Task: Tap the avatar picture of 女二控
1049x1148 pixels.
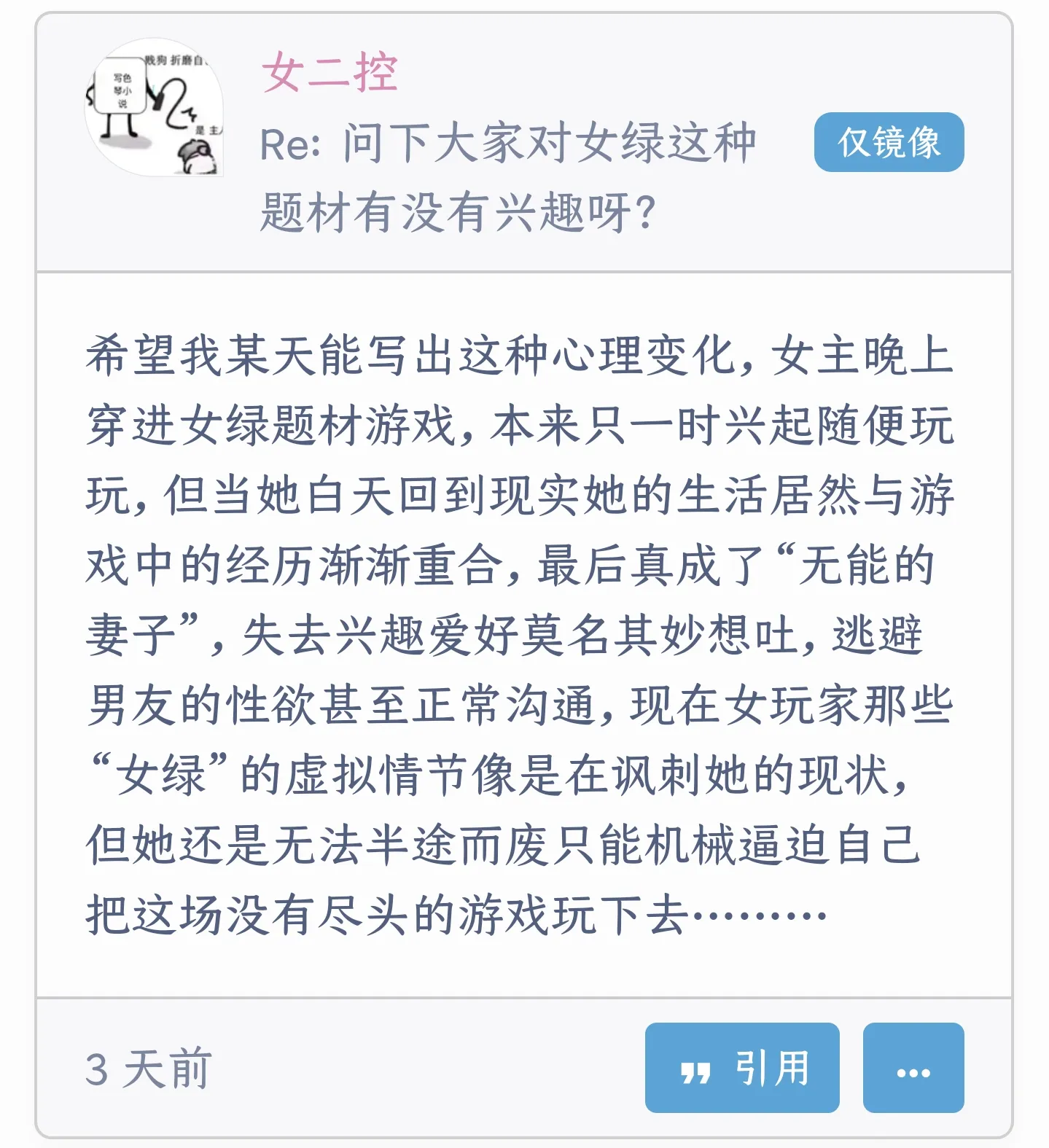Action: (154, 108)
